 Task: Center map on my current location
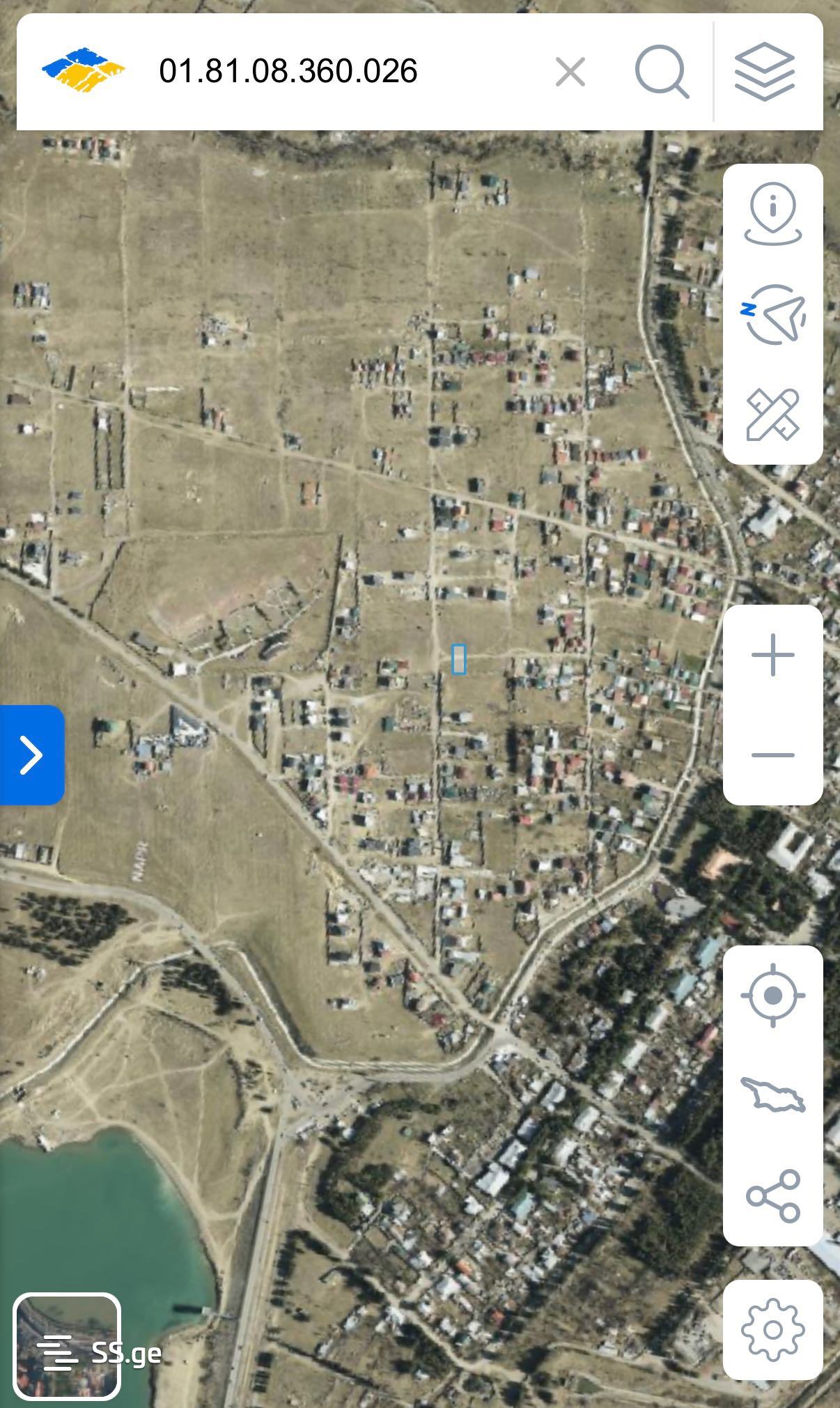tap(772, 996)
